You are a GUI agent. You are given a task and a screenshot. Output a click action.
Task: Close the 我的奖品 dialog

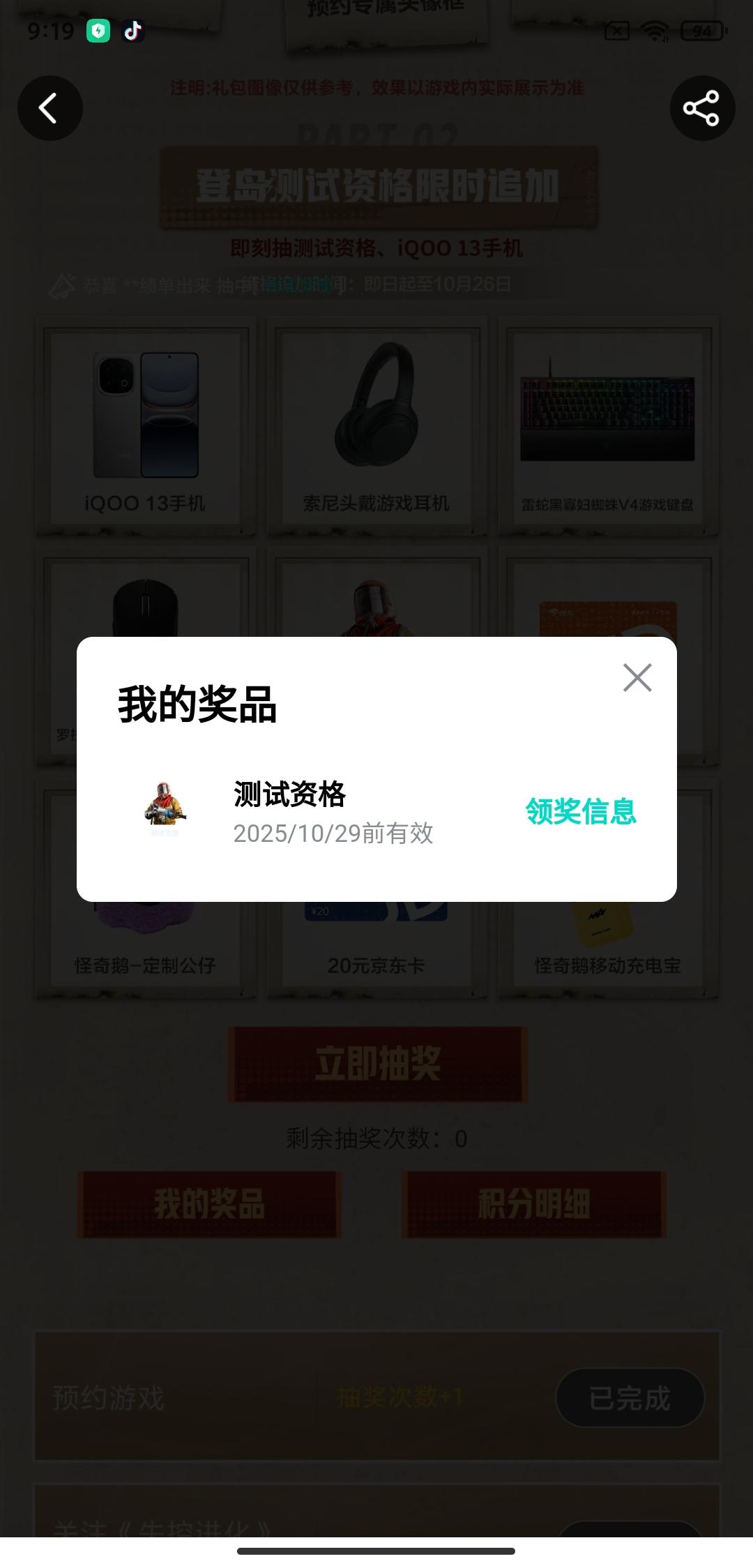pyautogui.click(x=637, y=677)
